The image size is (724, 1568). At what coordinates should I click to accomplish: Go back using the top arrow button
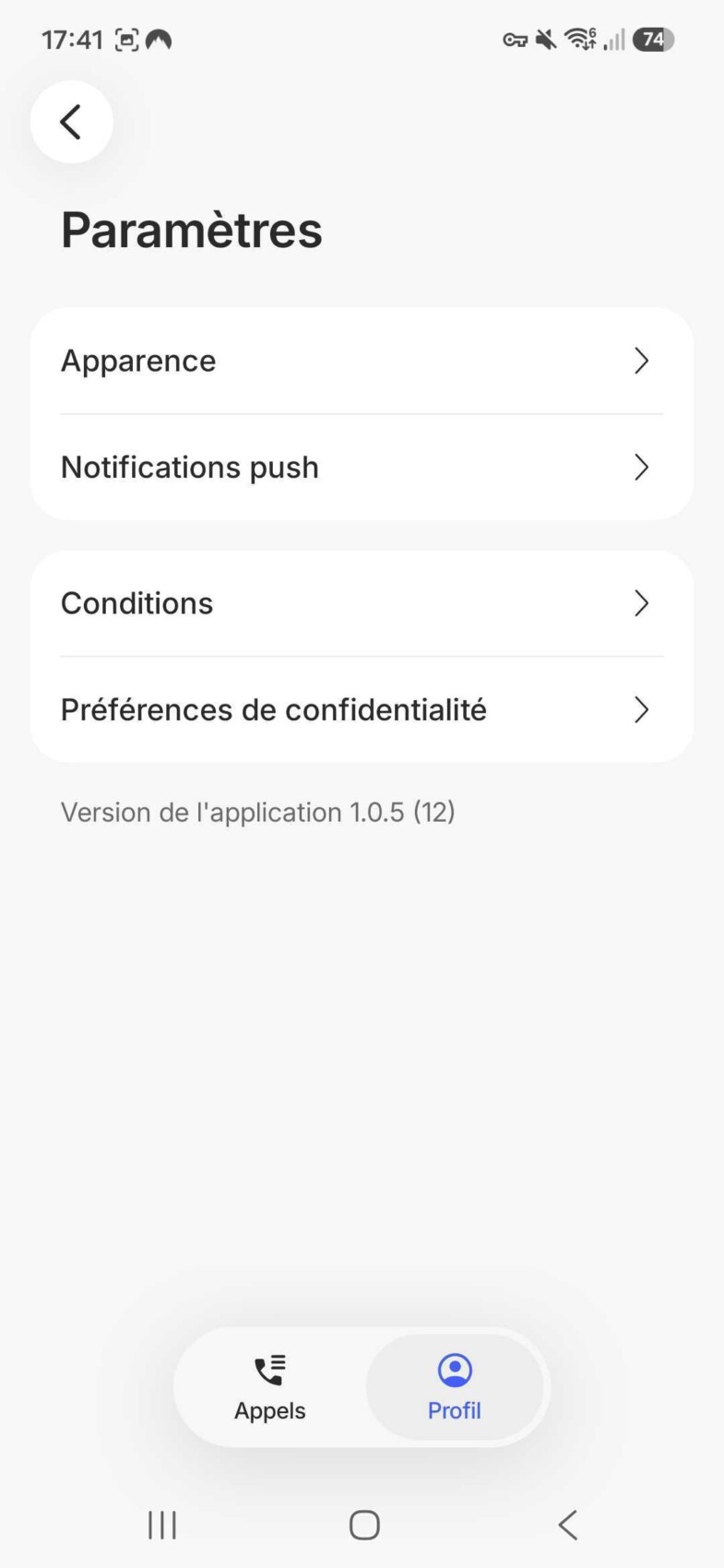71,122
